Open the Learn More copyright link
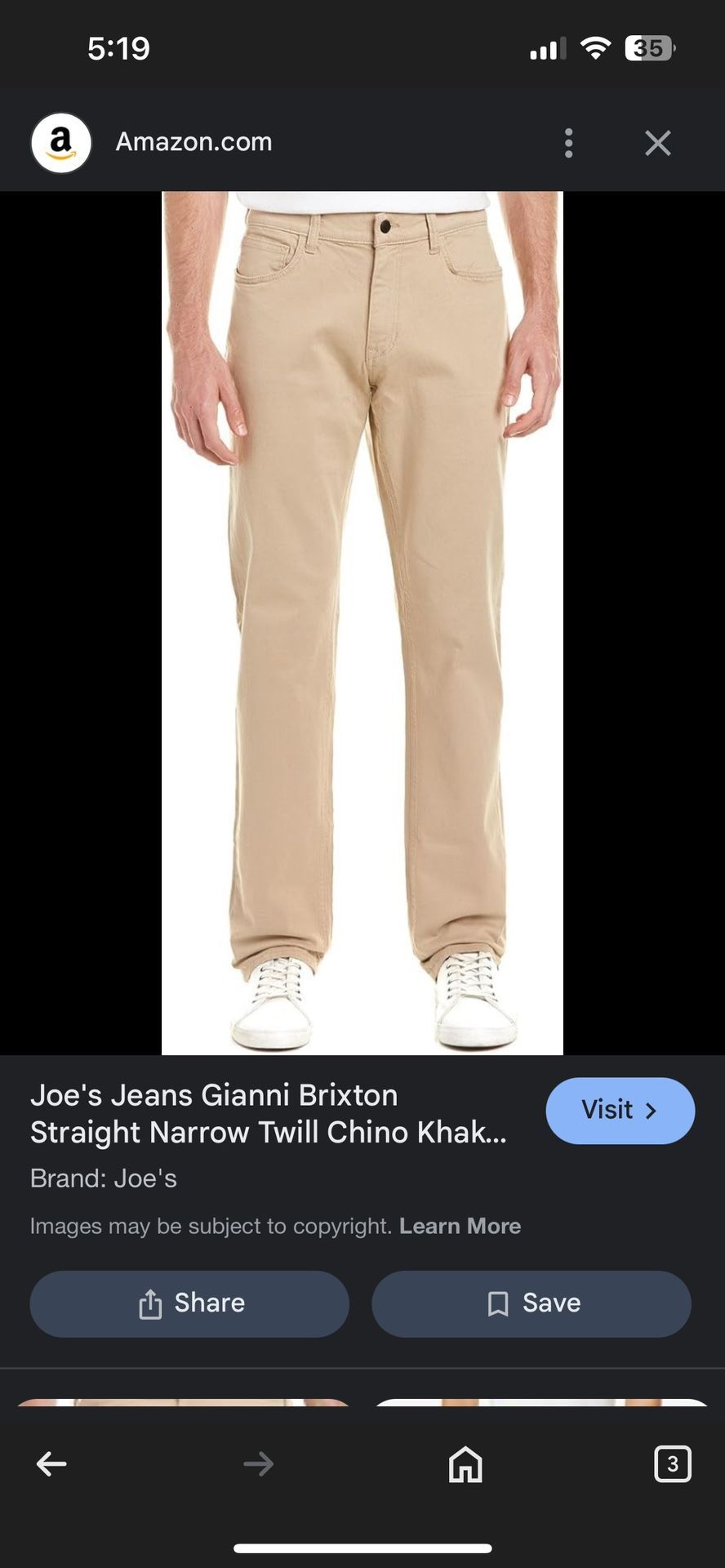The height and width of the screenshot is (1568, 725). click(460, 1226)
